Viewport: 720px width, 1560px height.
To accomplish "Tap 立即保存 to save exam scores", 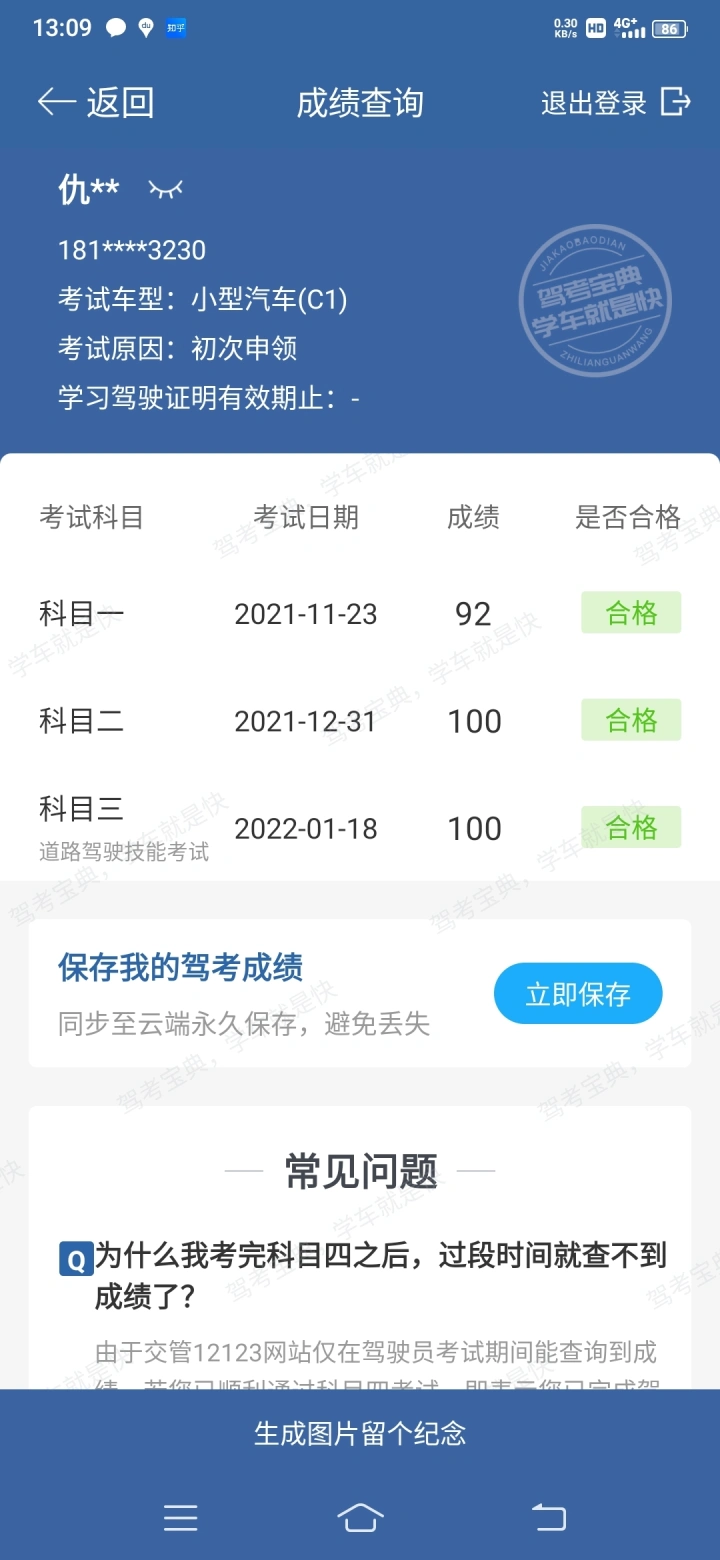I will click(578, 994).
